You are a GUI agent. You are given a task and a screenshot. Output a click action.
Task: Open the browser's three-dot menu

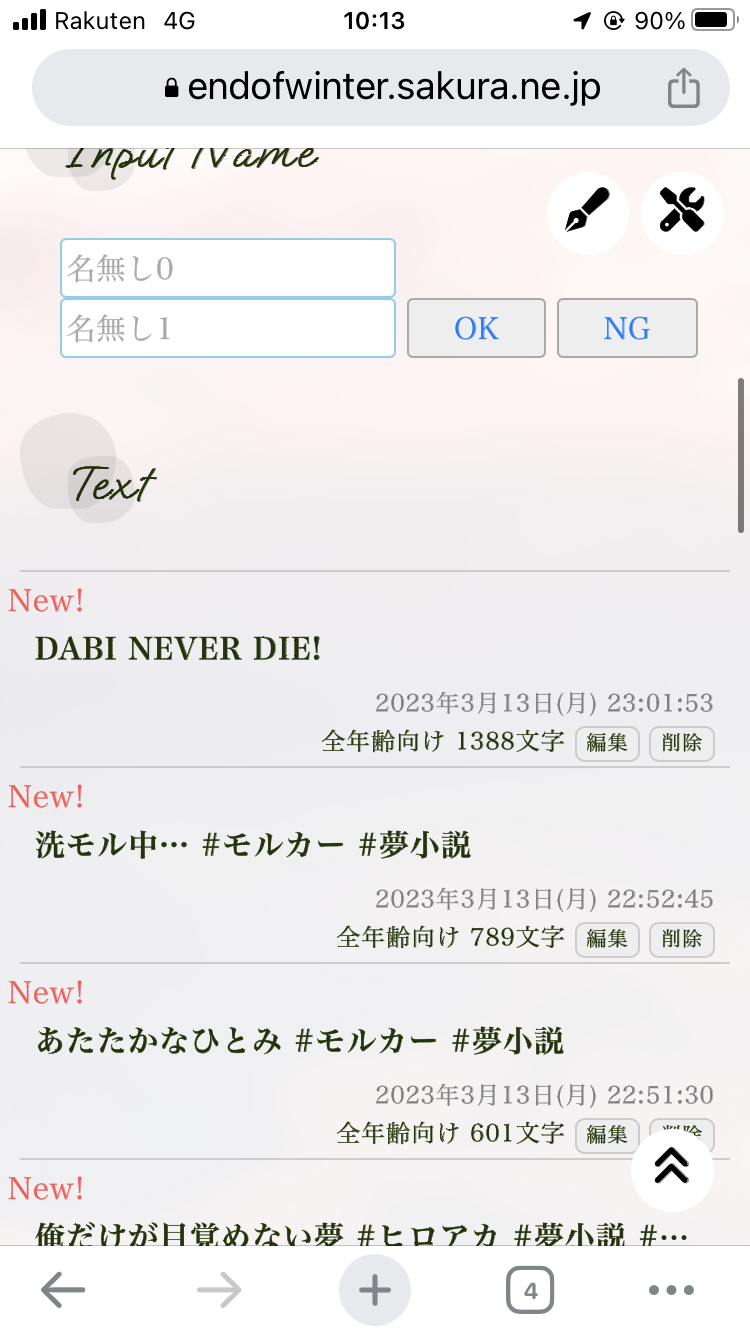click(671, 1290)
